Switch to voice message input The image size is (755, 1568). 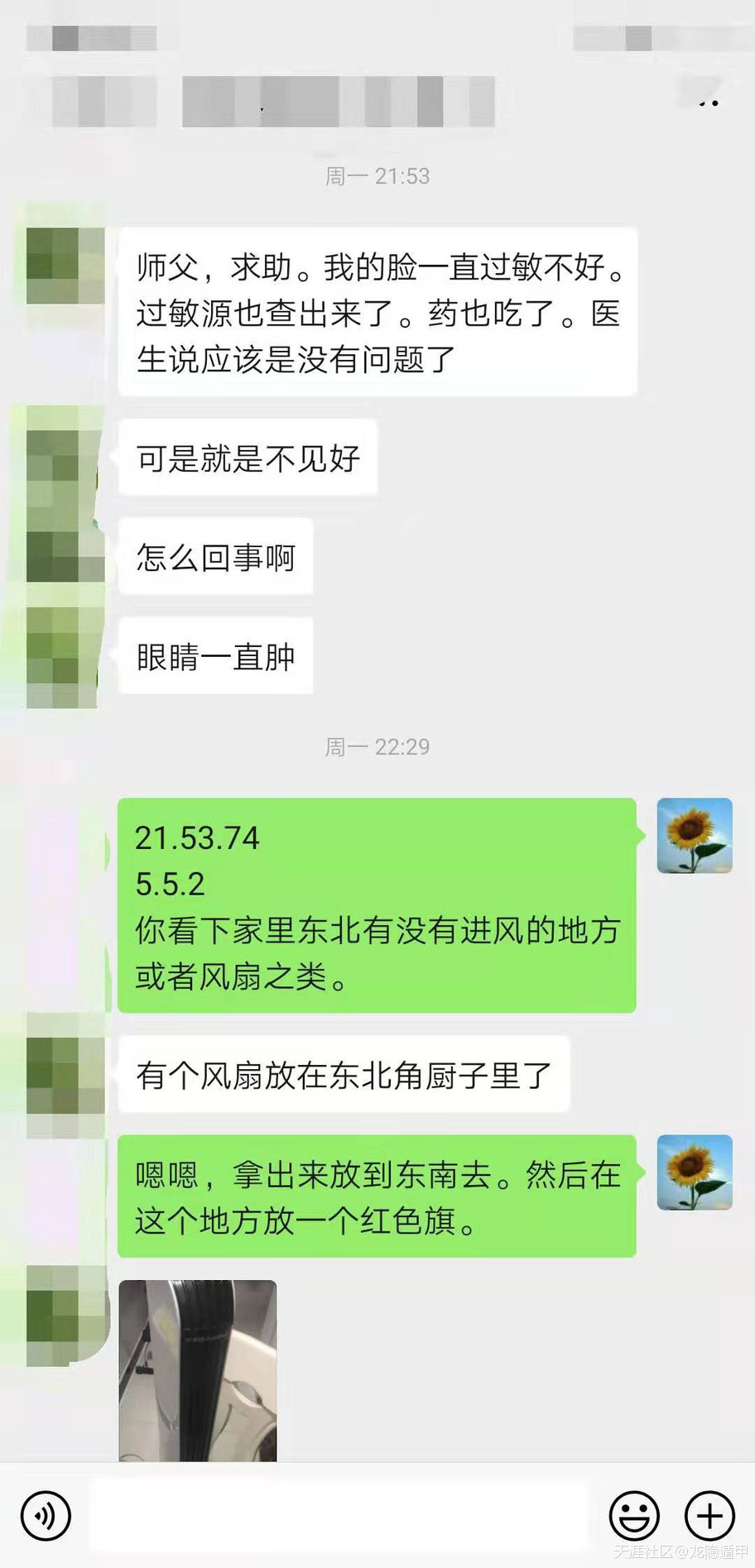(x=46, y=1516)
